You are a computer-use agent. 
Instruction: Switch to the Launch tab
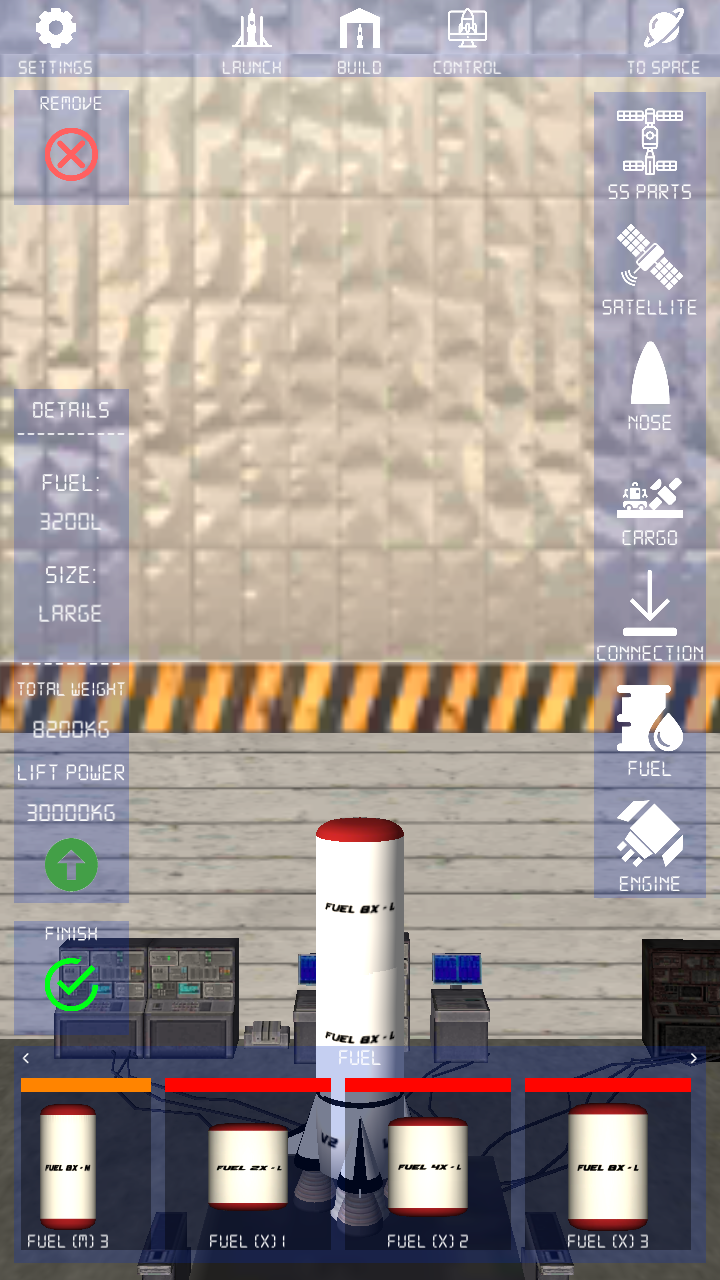[251, 38]
